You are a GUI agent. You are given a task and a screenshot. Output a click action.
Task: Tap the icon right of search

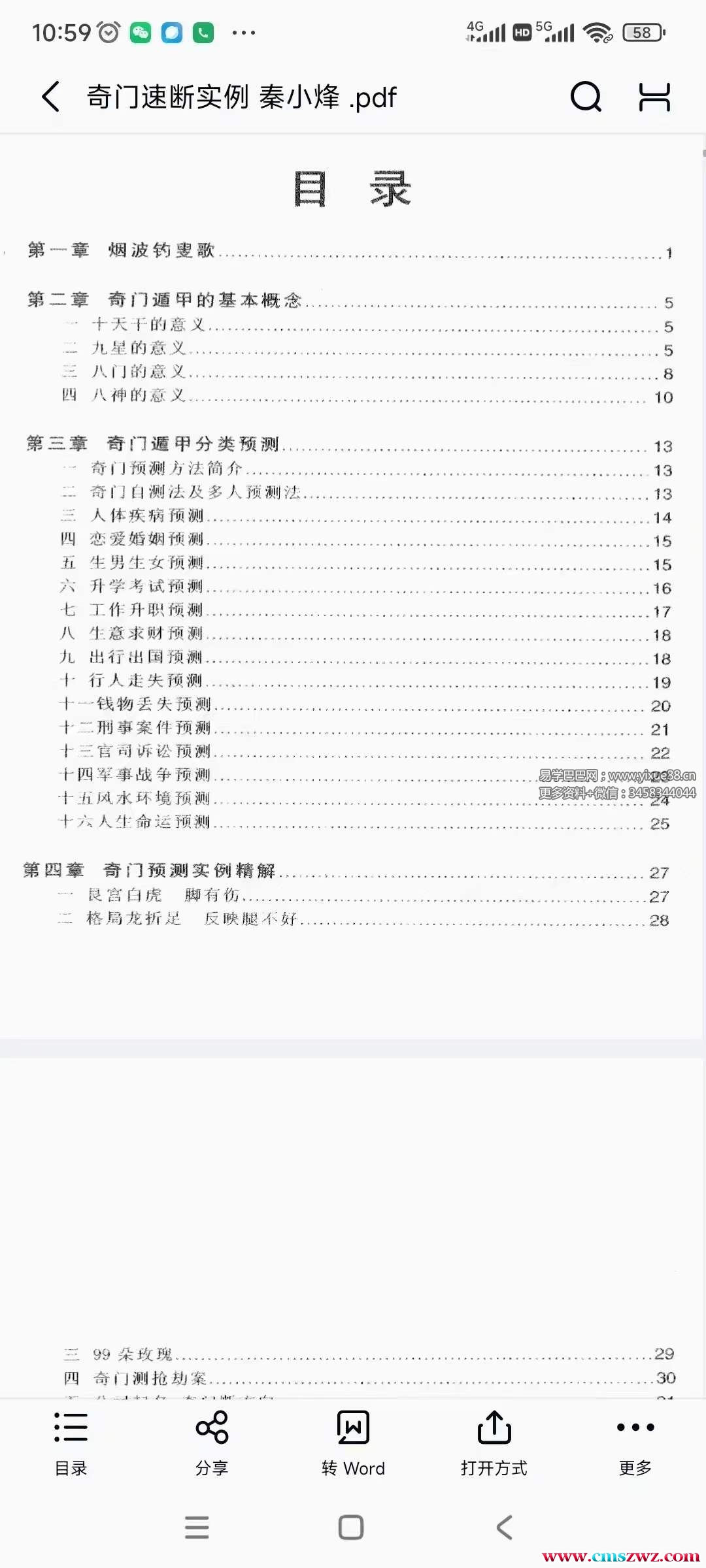coord(654,97)
